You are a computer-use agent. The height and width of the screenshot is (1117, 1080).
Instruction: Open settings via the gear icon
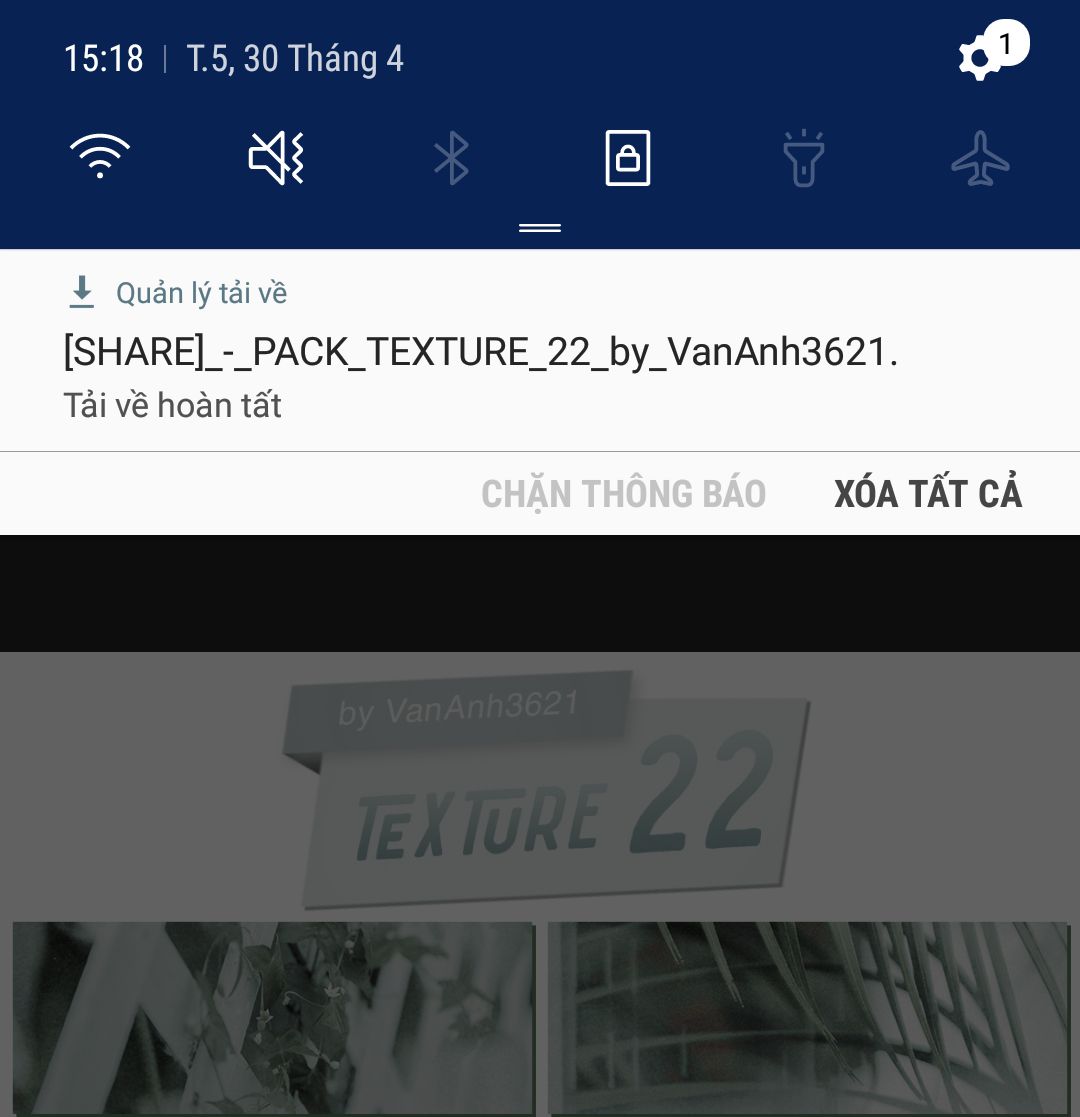980,59
